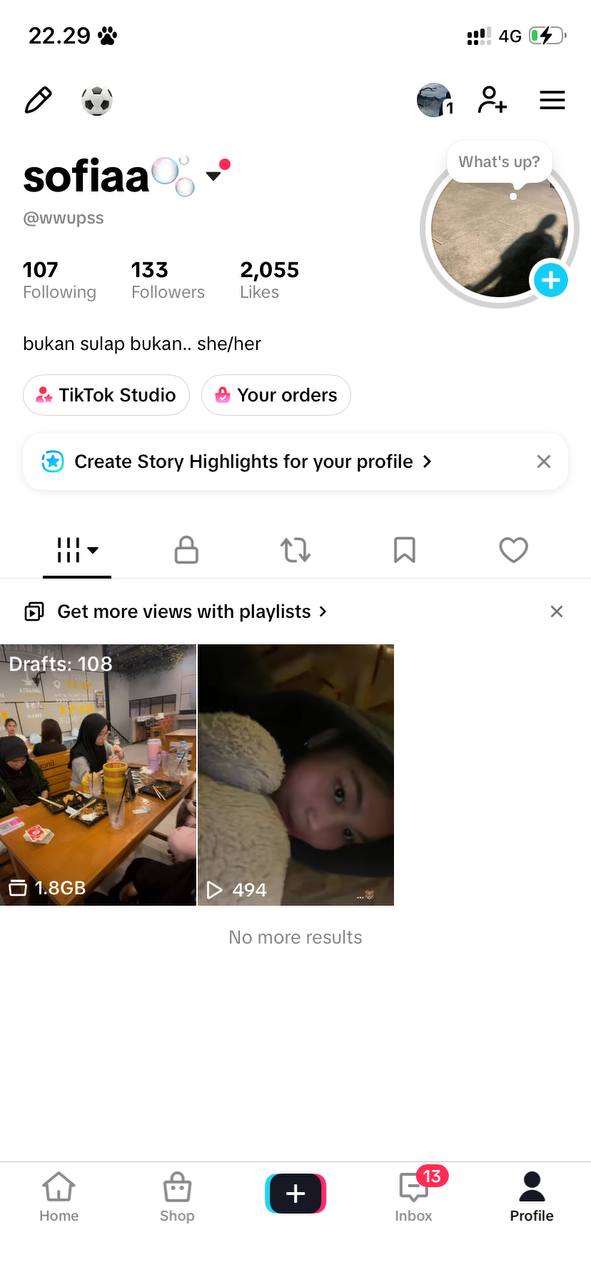Image resolution: width=591 pixels, height=1280 pixels.
Task: Open the video with 494 views
Action: click(296, 775)
